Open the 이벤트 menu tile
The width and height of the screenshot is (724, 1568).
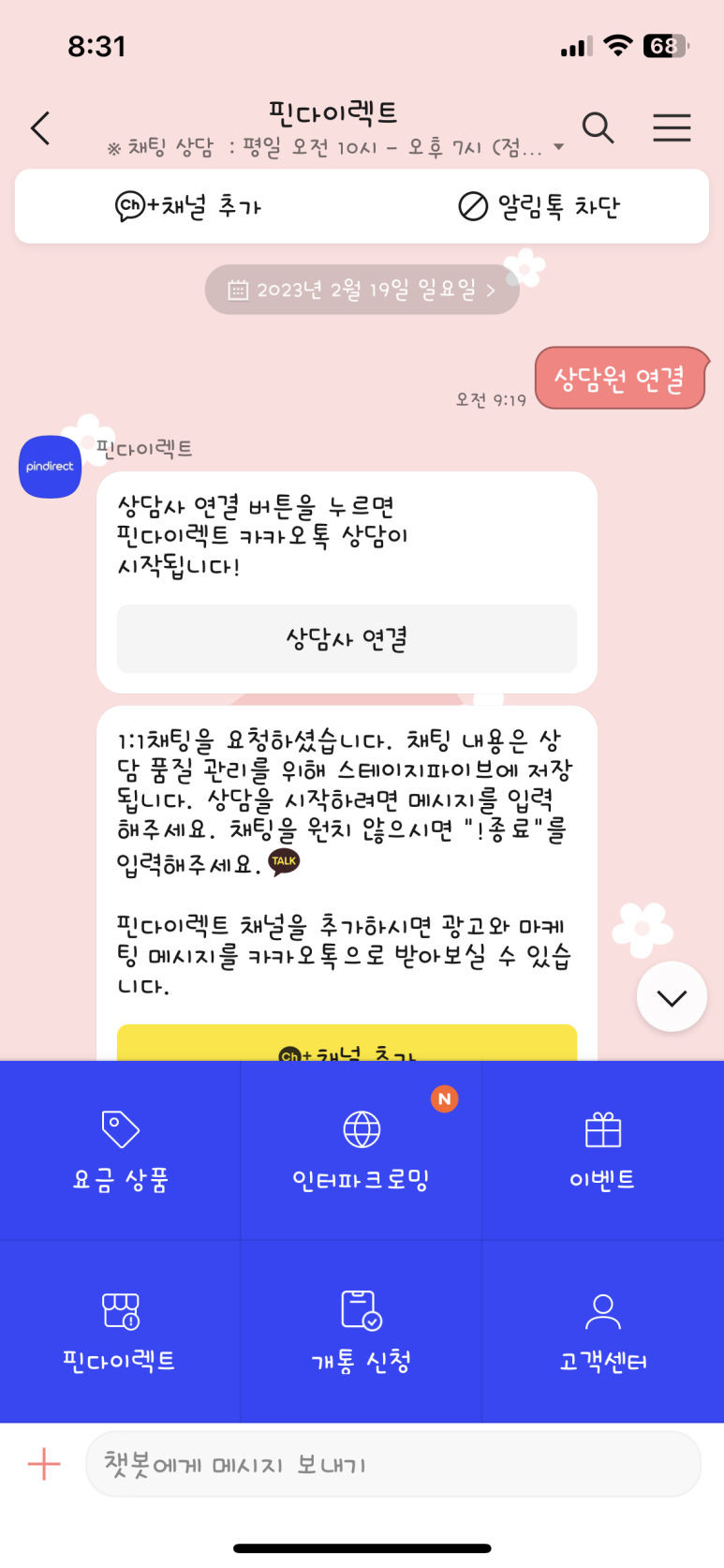coord(602,1151)
